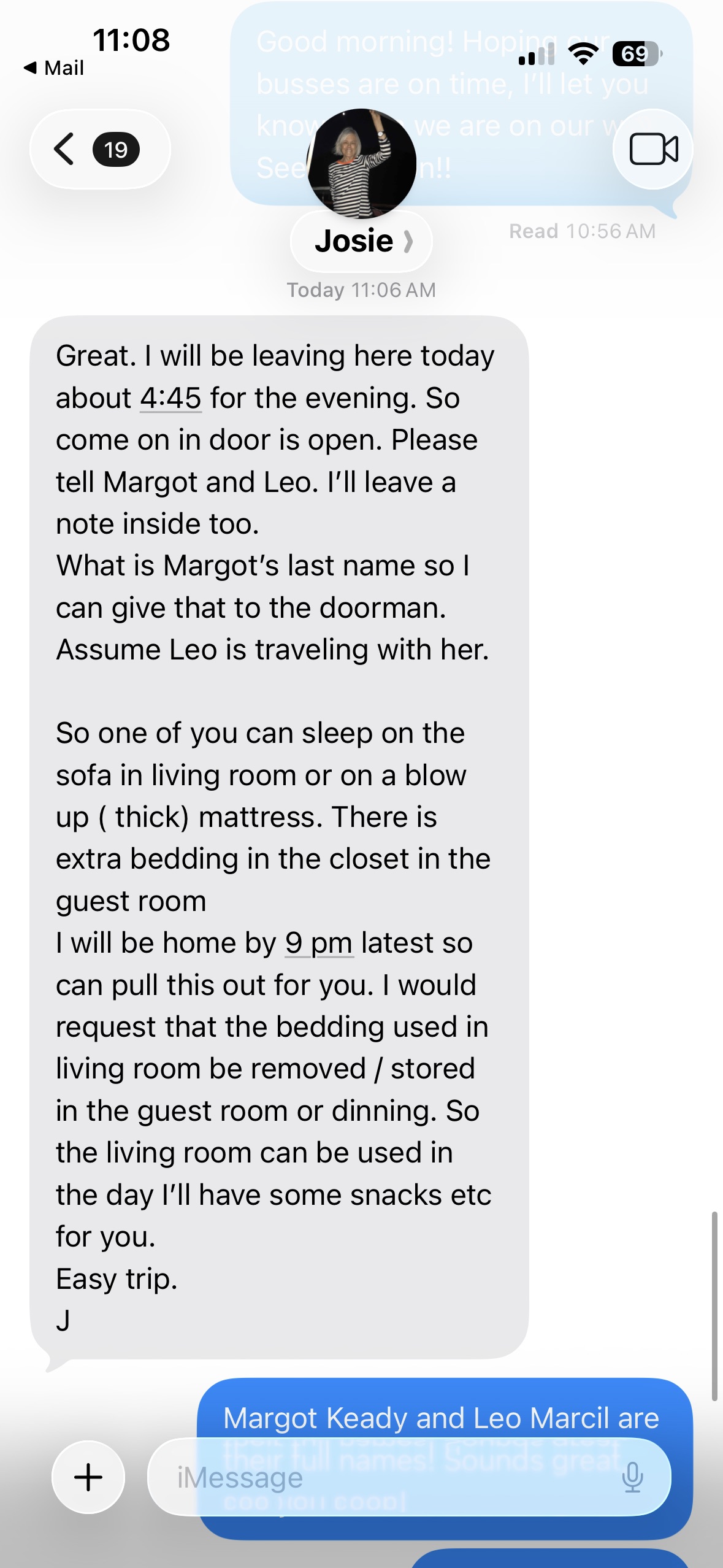Tap Josie's profile photo

362,164
